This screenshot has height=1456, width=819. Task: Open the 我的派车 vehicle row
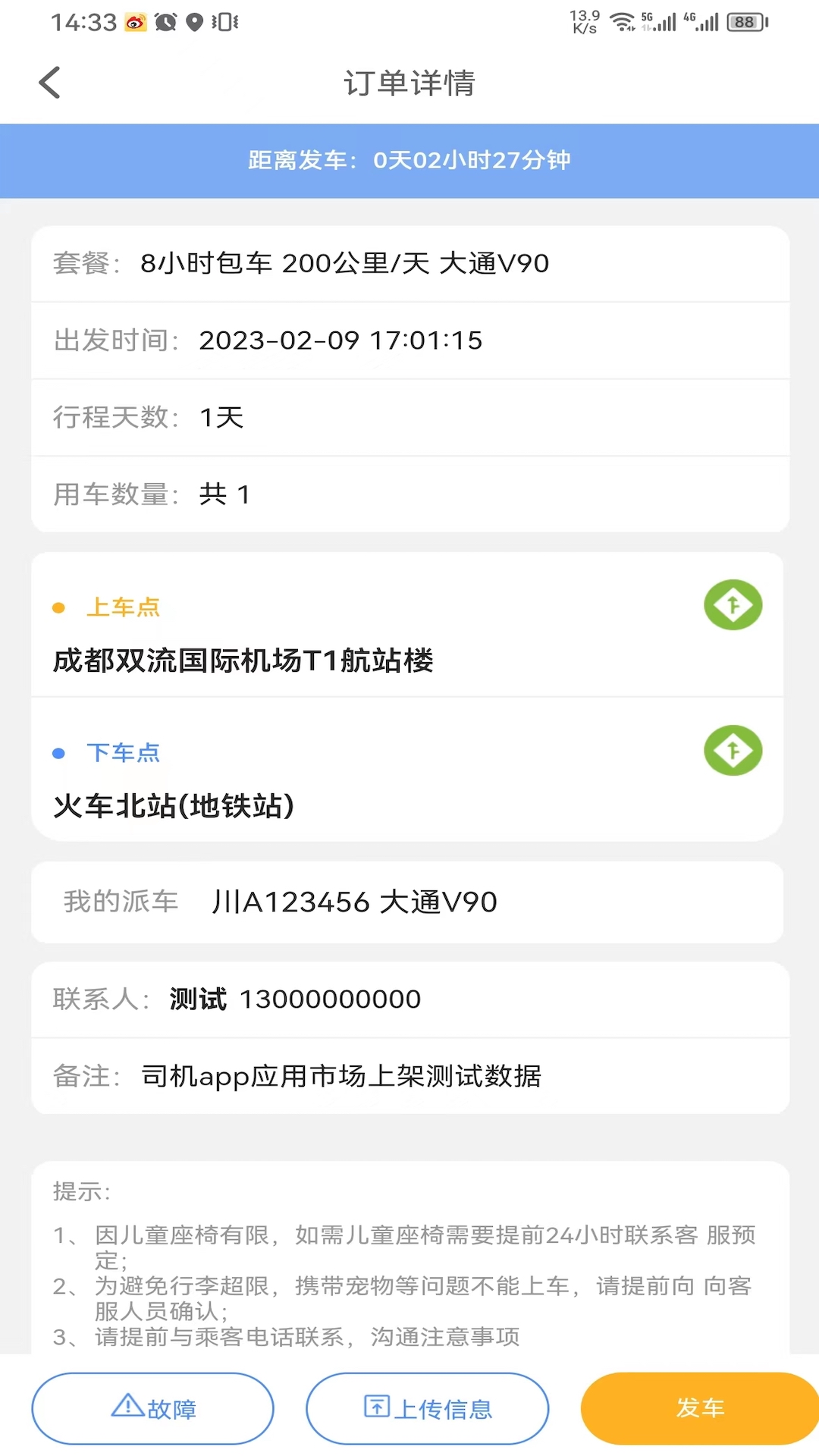(409, 902)
